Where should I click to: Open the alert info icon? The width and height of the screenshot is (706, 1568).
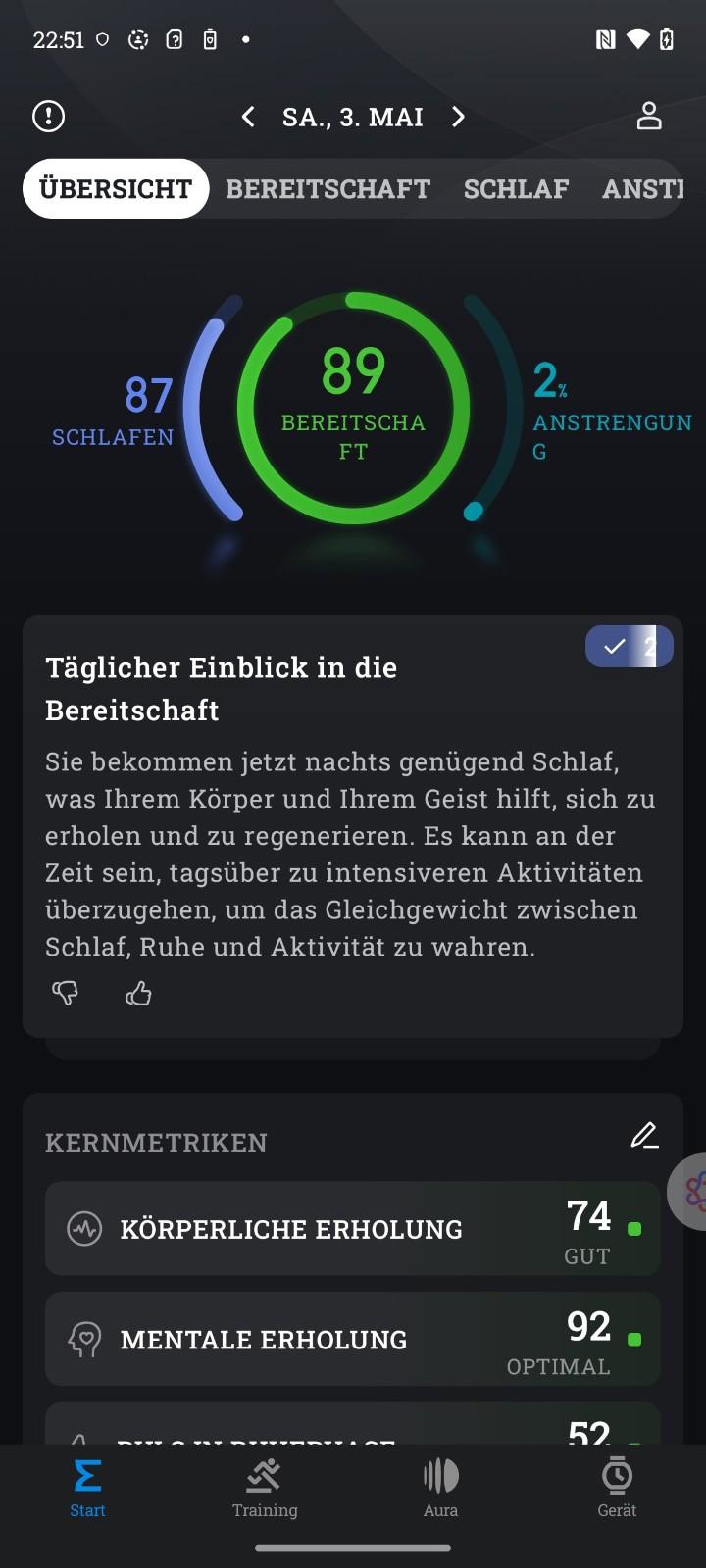[x=48, y=117]
